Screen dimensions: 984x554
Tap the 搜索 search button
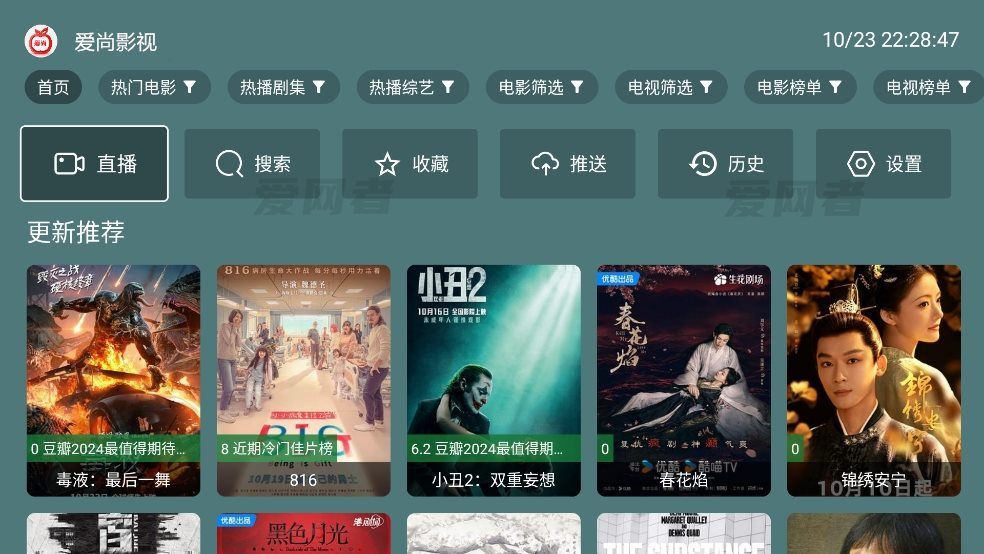pos(252,164)
